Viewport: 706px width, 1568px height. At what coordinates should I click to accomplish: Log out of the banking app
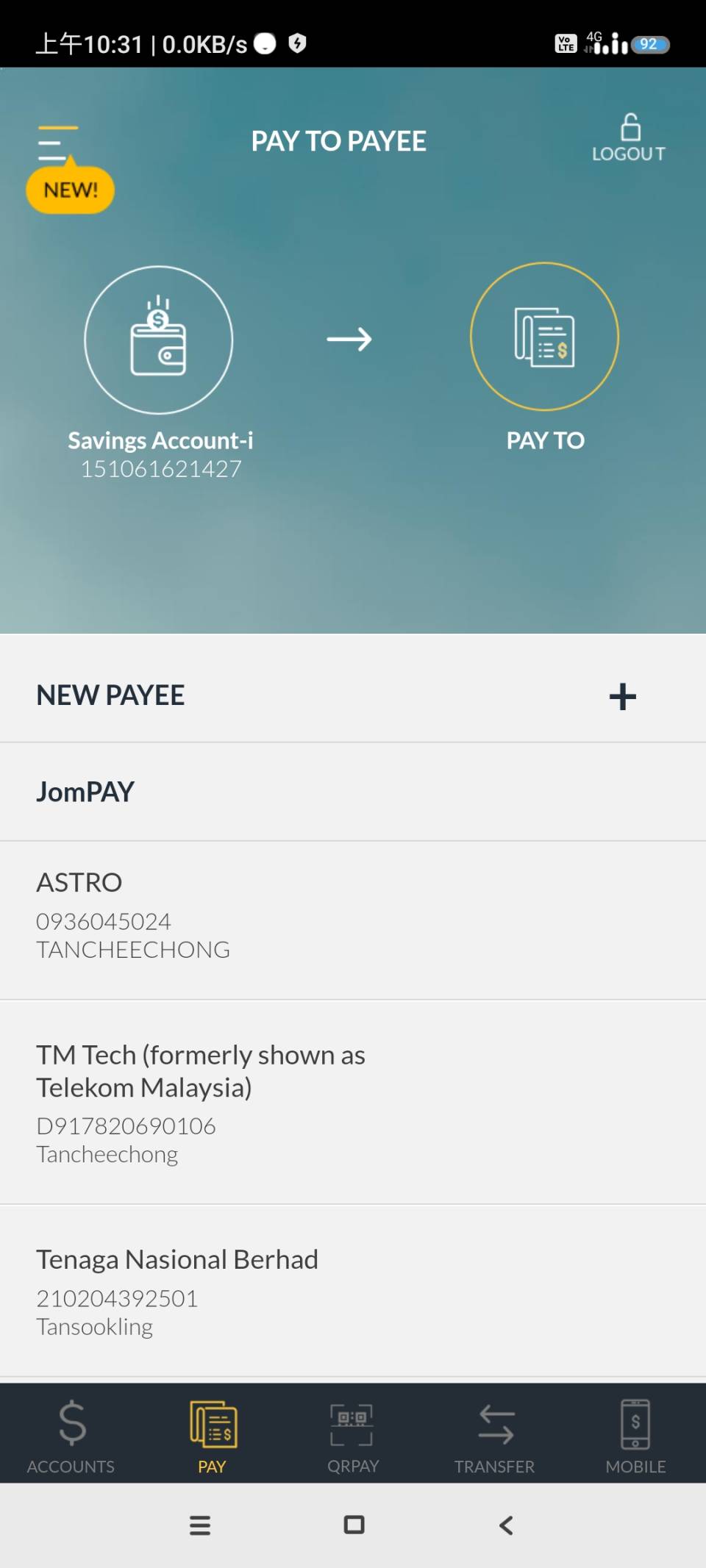coord(629,137)
